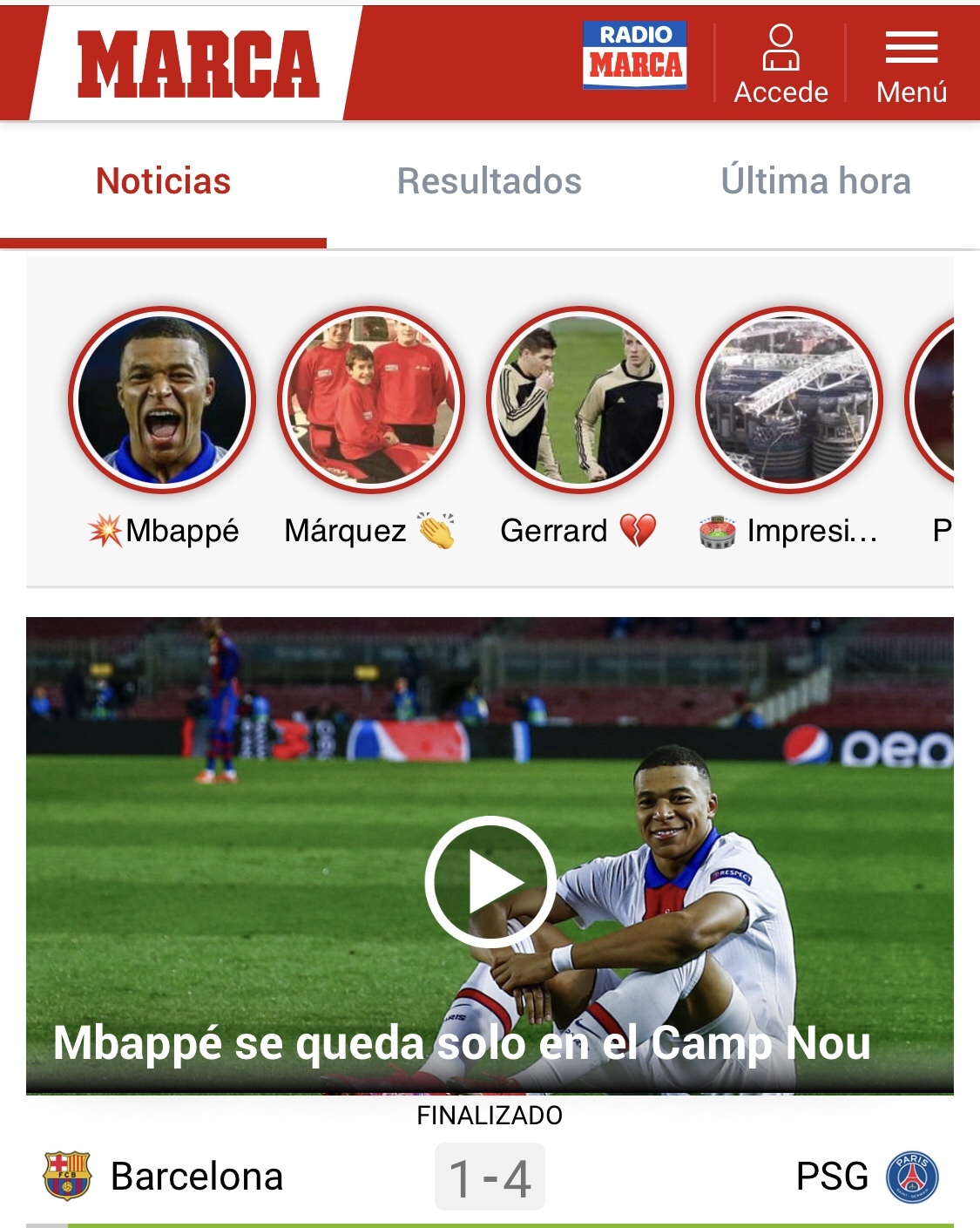Open the Mbappé story
980x1228 pixels.
pyautogui.click(x=162, y=400)
